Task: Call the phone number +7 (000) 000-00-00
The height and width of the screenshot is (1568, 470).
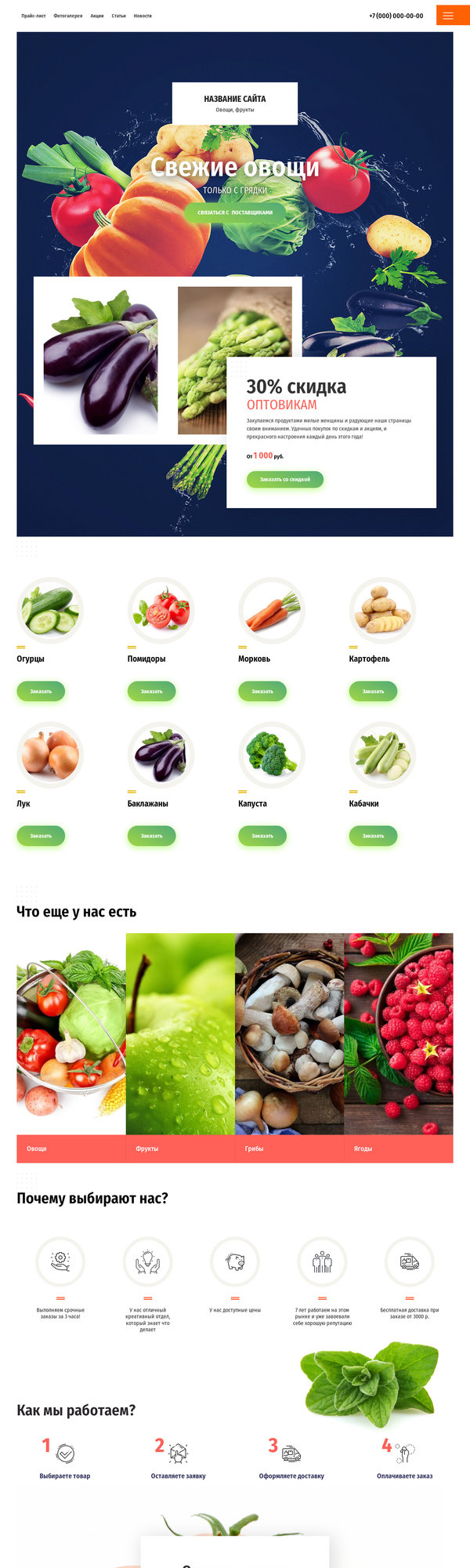Action: tap(396, 16)
